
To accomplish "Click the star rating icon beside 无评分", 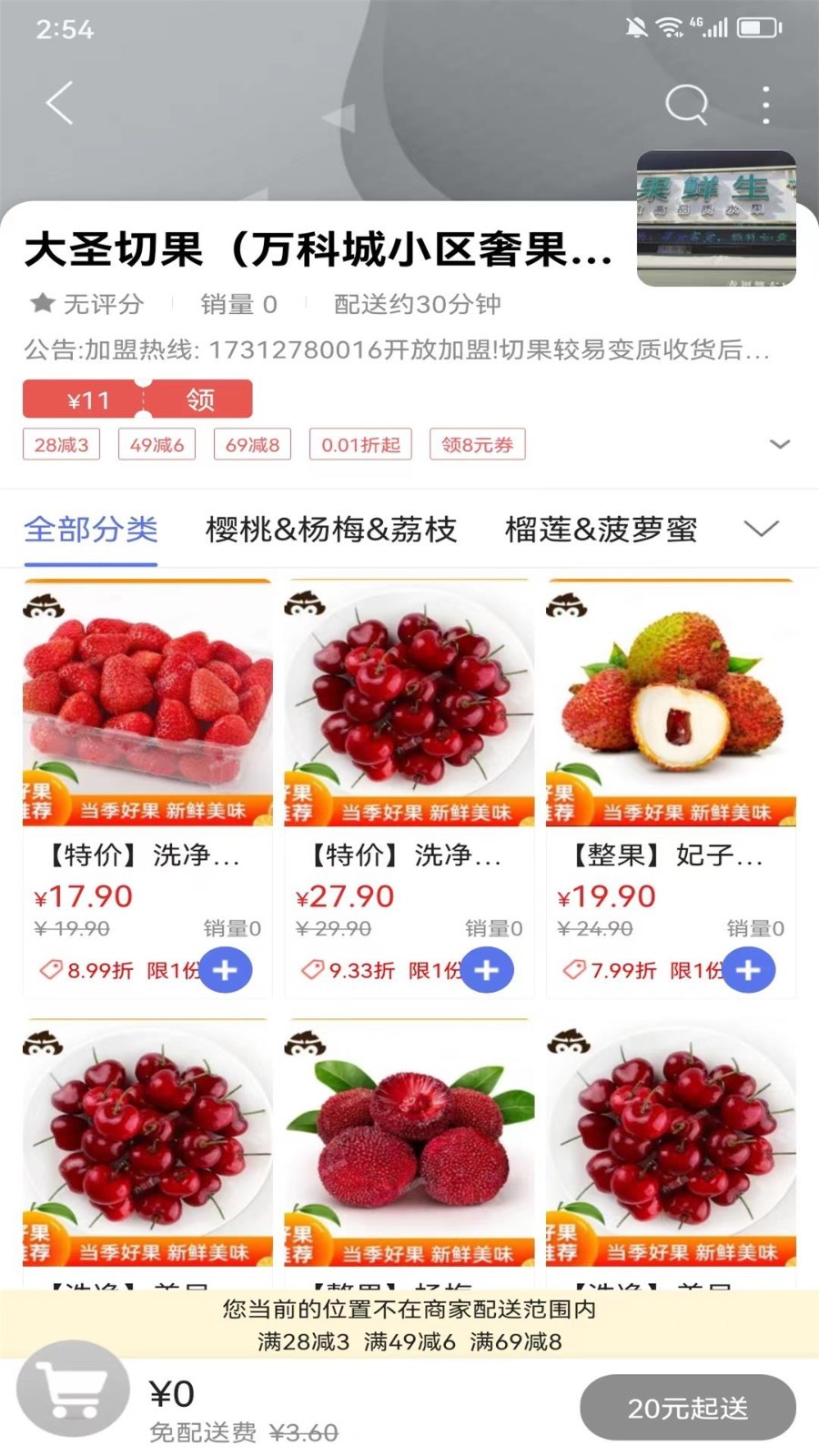I will (x=40, y=304).
